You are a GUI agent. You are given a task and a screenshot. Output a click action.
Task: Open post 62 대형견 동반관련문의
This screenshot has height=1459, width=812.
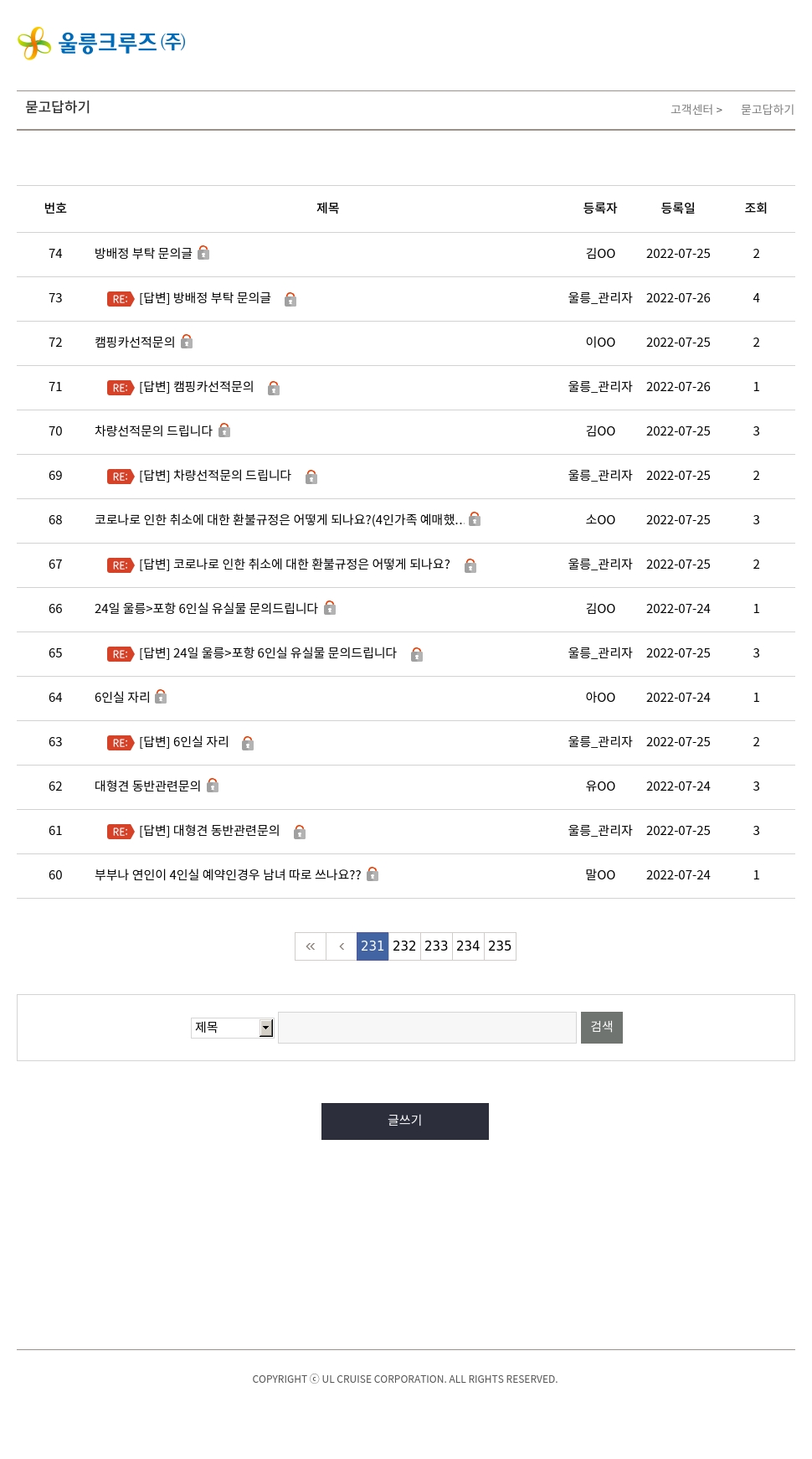[147, 786]
